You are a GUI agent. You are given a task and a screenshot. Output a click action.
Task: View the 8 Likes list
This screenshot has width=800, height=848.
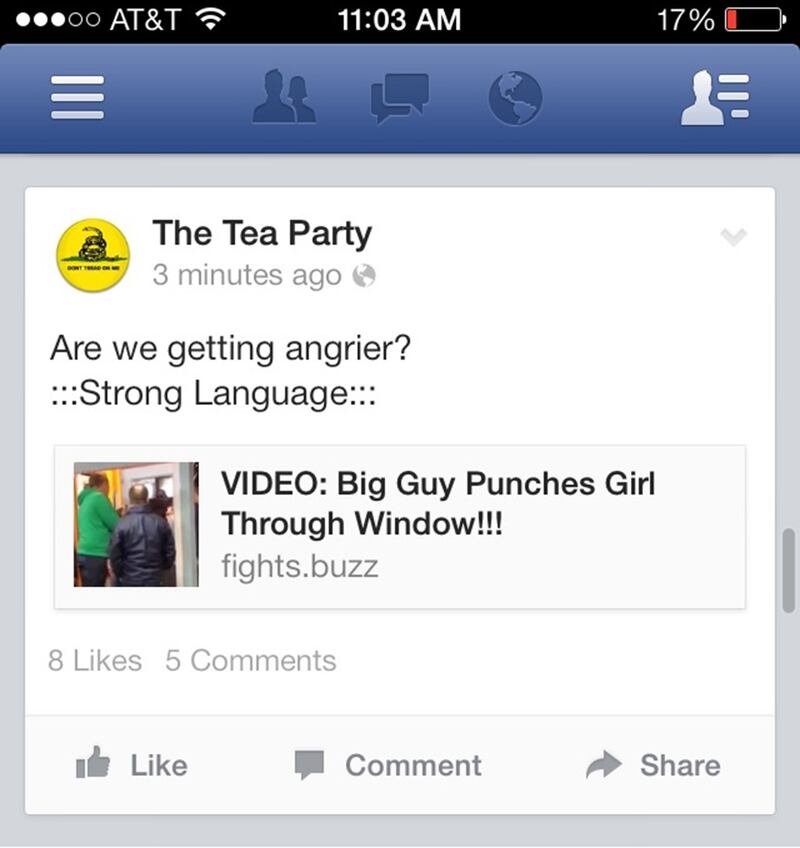(x=95, y=661)
